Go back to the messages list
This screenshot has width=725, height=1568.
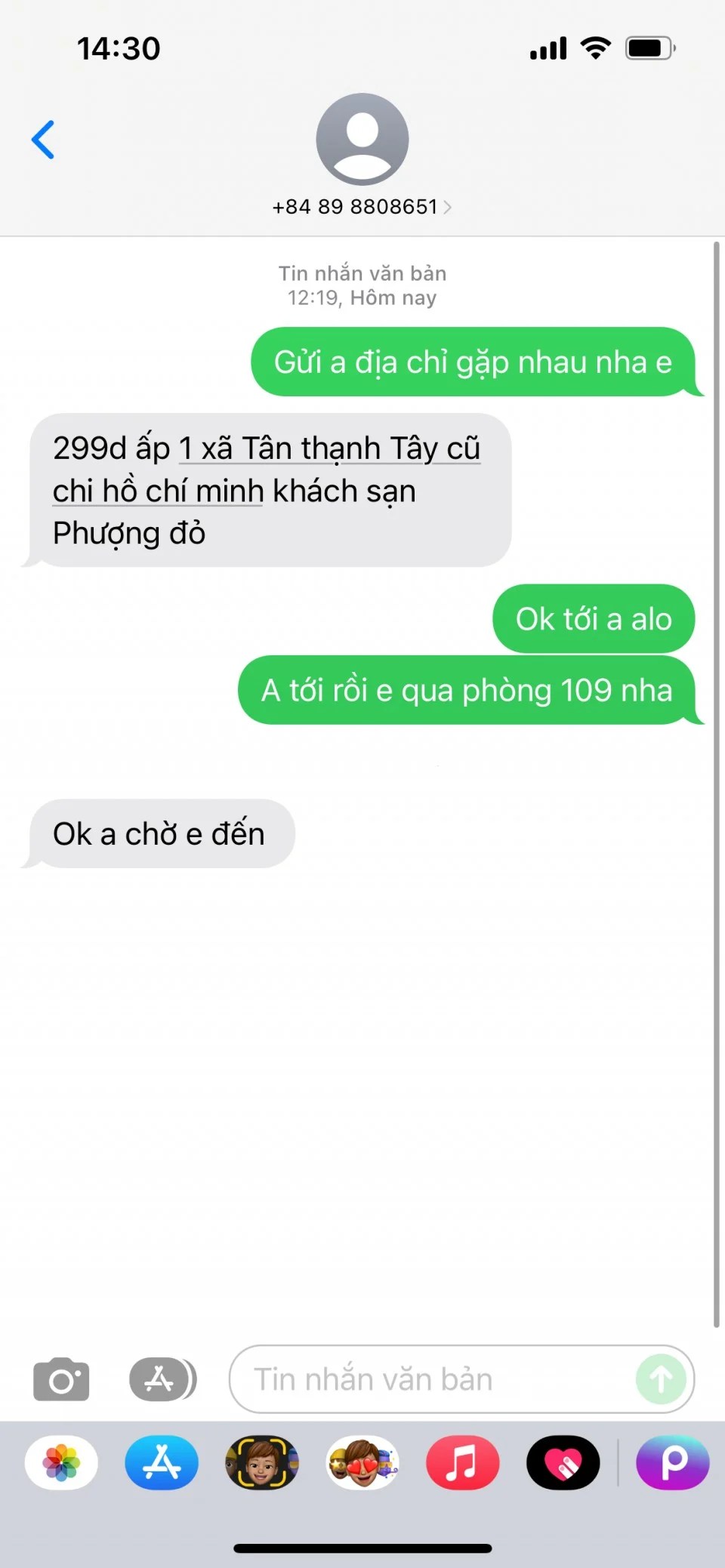43,140
